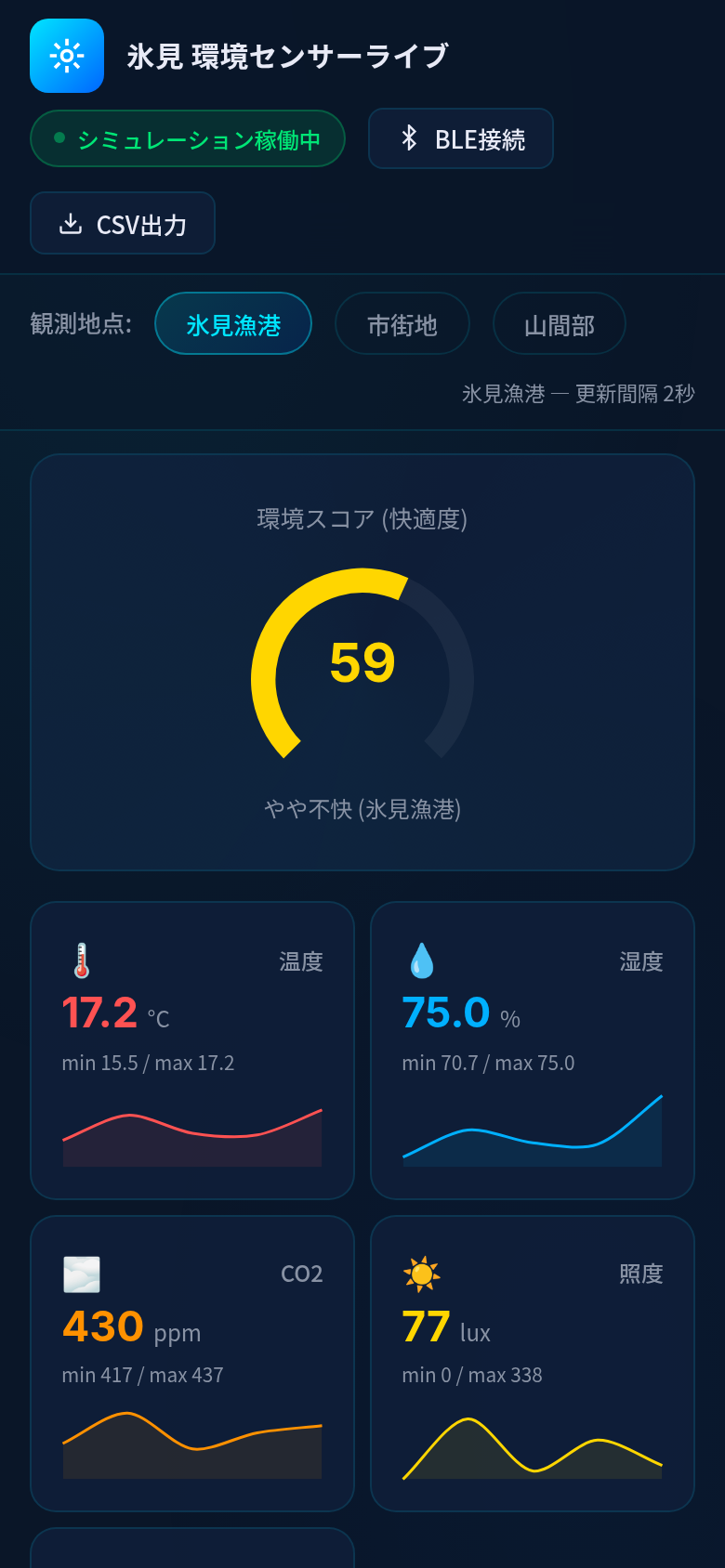Image resolution: width=725 pixels, height=1568 pixels.
Task: Toggle the シミュレーション稼働中 status pill
Action: (188, 139)
